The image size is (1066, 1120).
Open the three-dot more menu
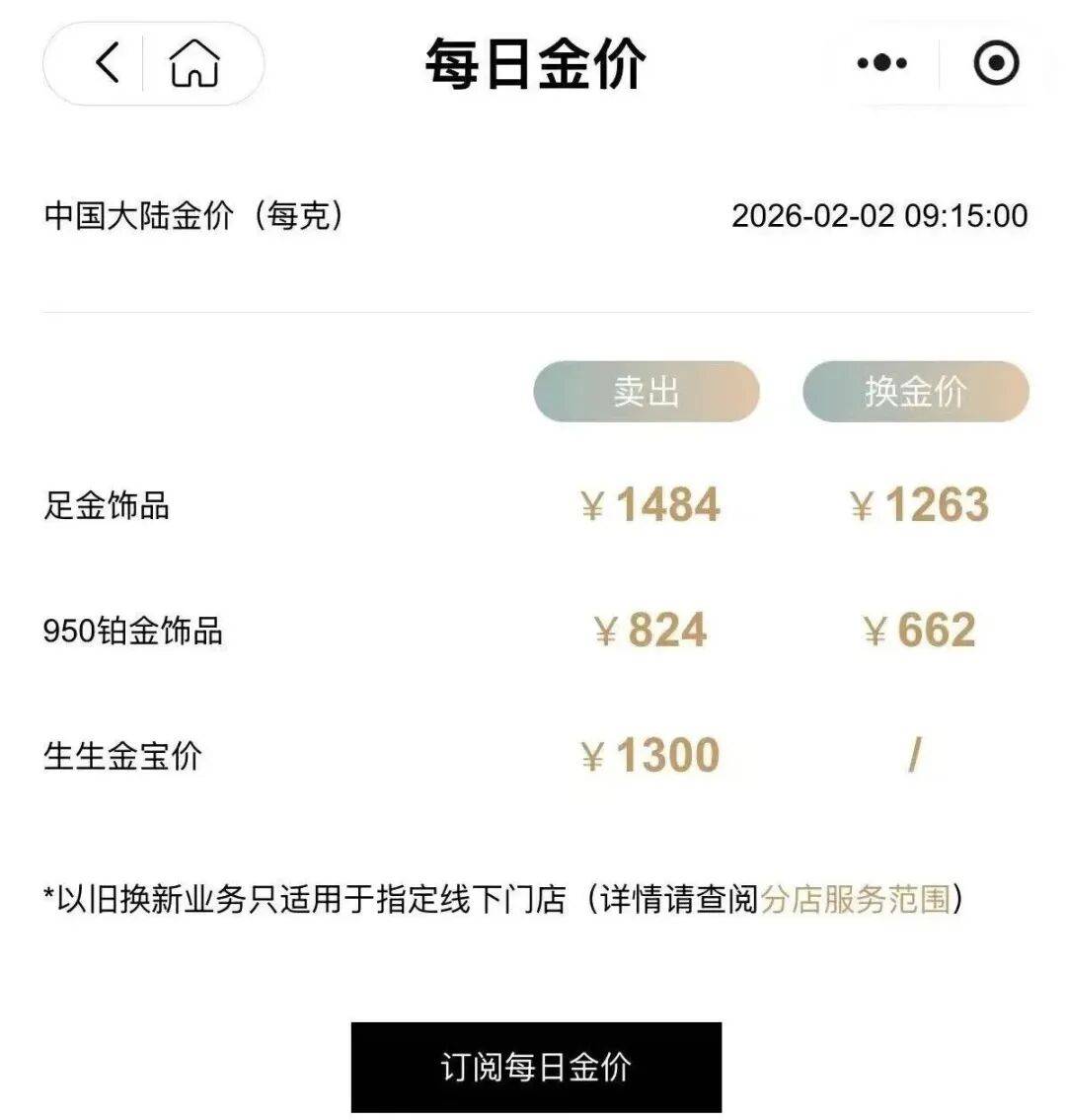[881, 64]
